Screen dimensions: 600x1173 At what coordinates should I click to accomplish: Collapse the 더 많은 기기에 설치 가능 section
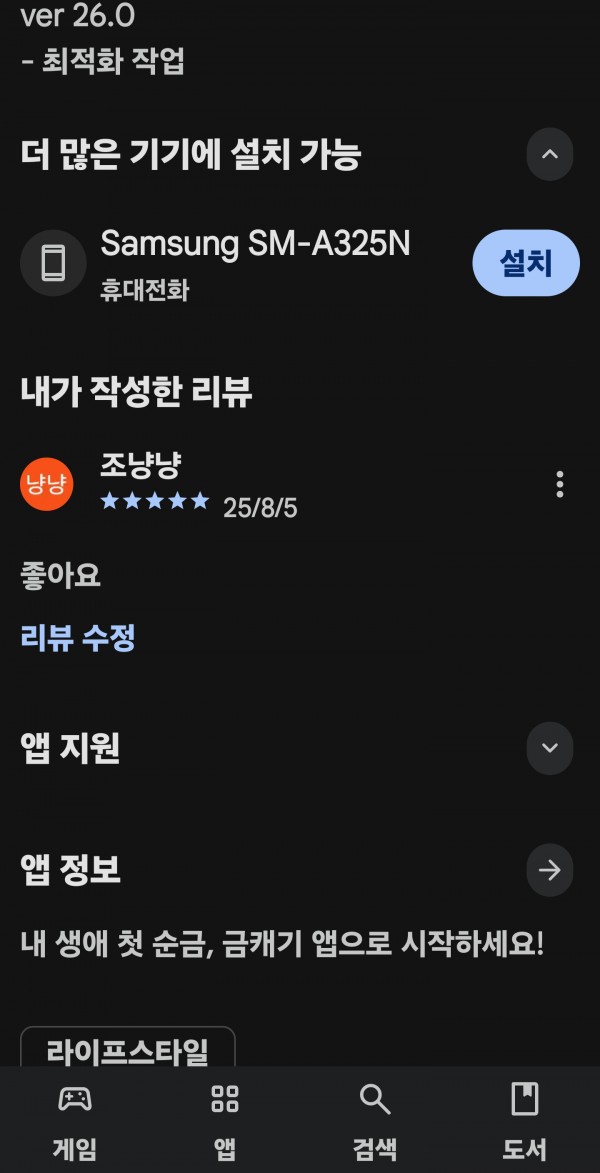coord(550,154)
